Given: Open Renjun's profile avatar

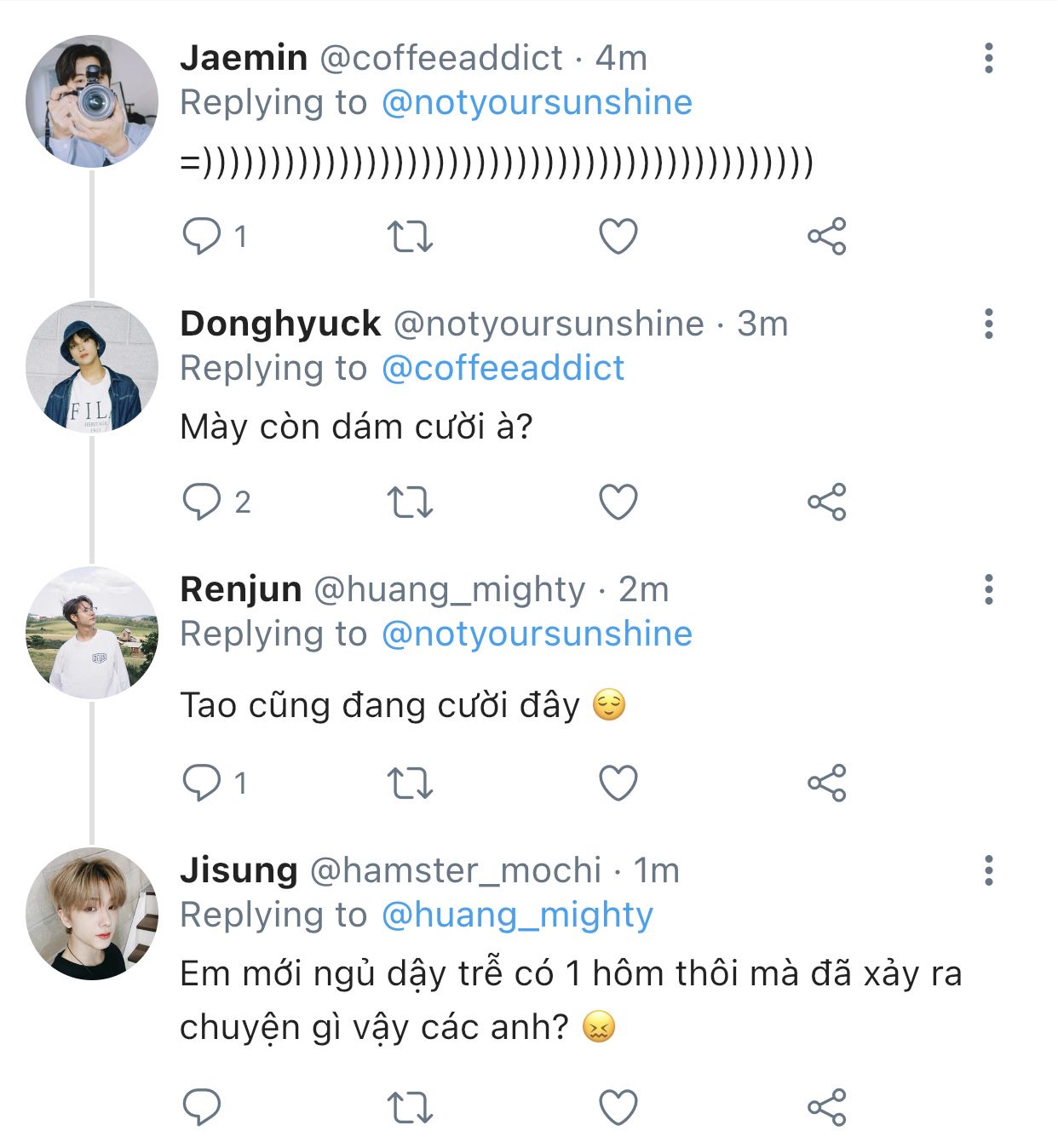Looking at the screenshot, I should pos(92,632).
